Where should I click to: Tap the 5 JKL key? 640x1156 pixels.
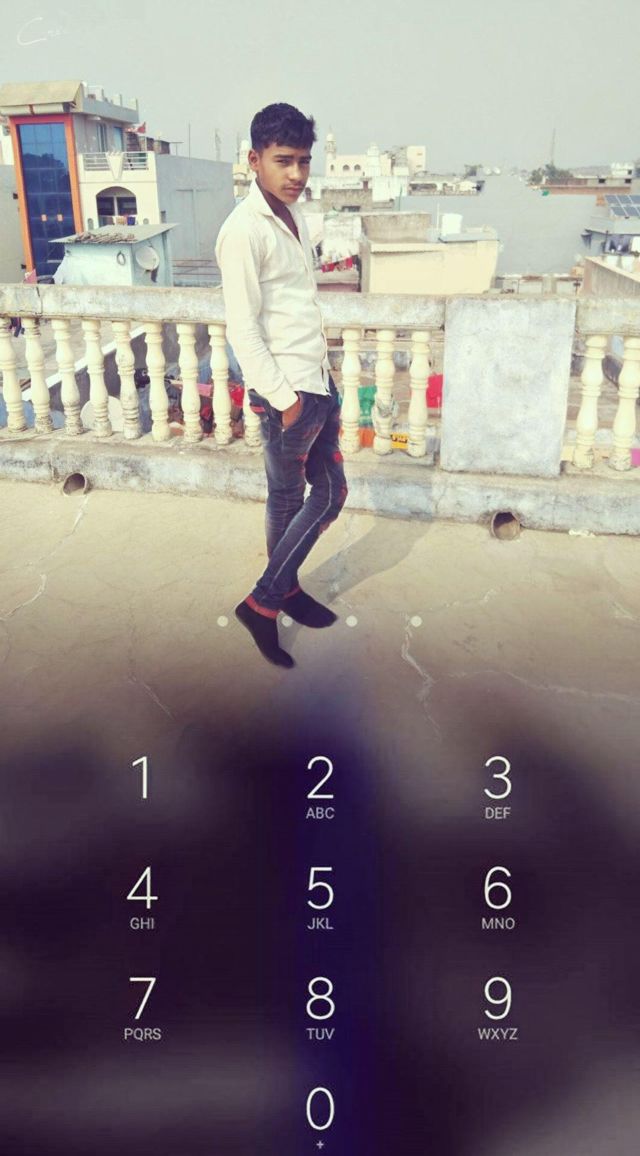(x=320, y=897)
